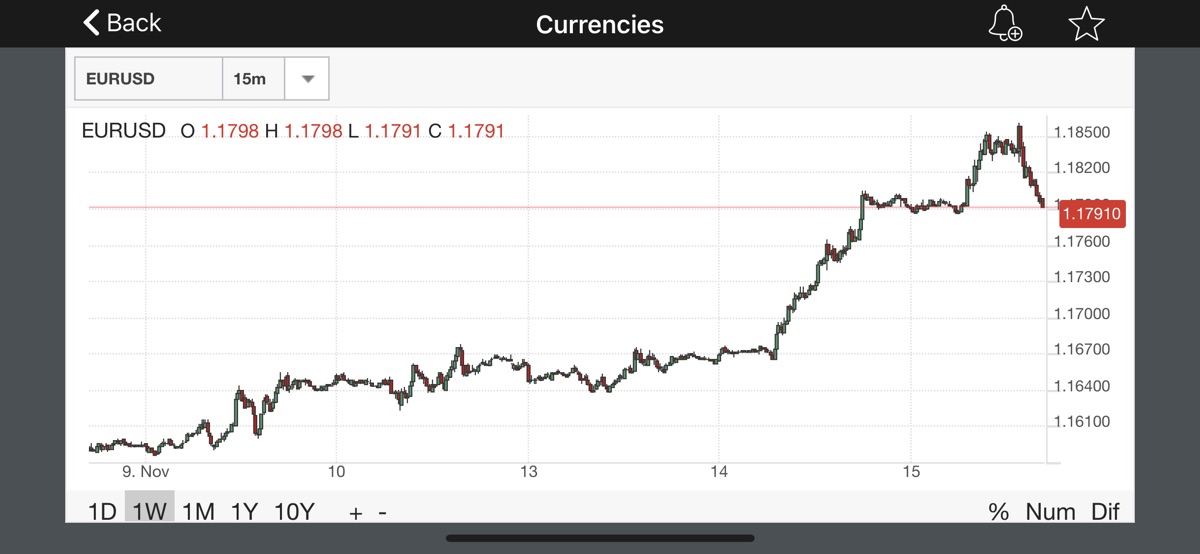Zoom out with the minus button

[382, 512]
